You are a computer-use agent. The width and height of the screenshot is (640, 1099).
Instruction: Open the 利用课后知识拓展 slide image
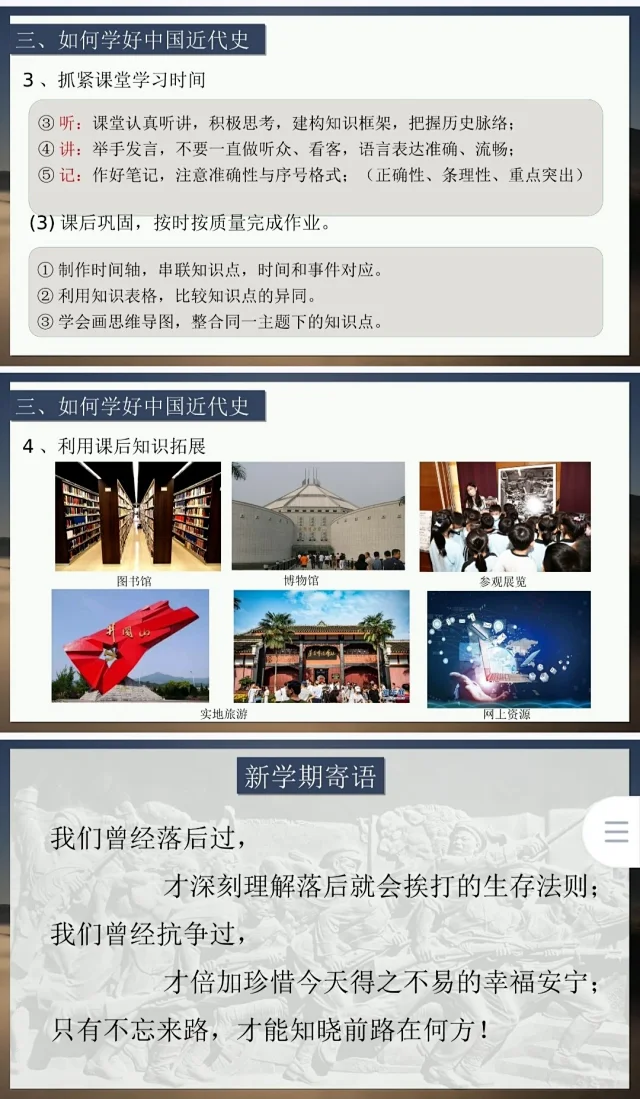click(320, 548)
